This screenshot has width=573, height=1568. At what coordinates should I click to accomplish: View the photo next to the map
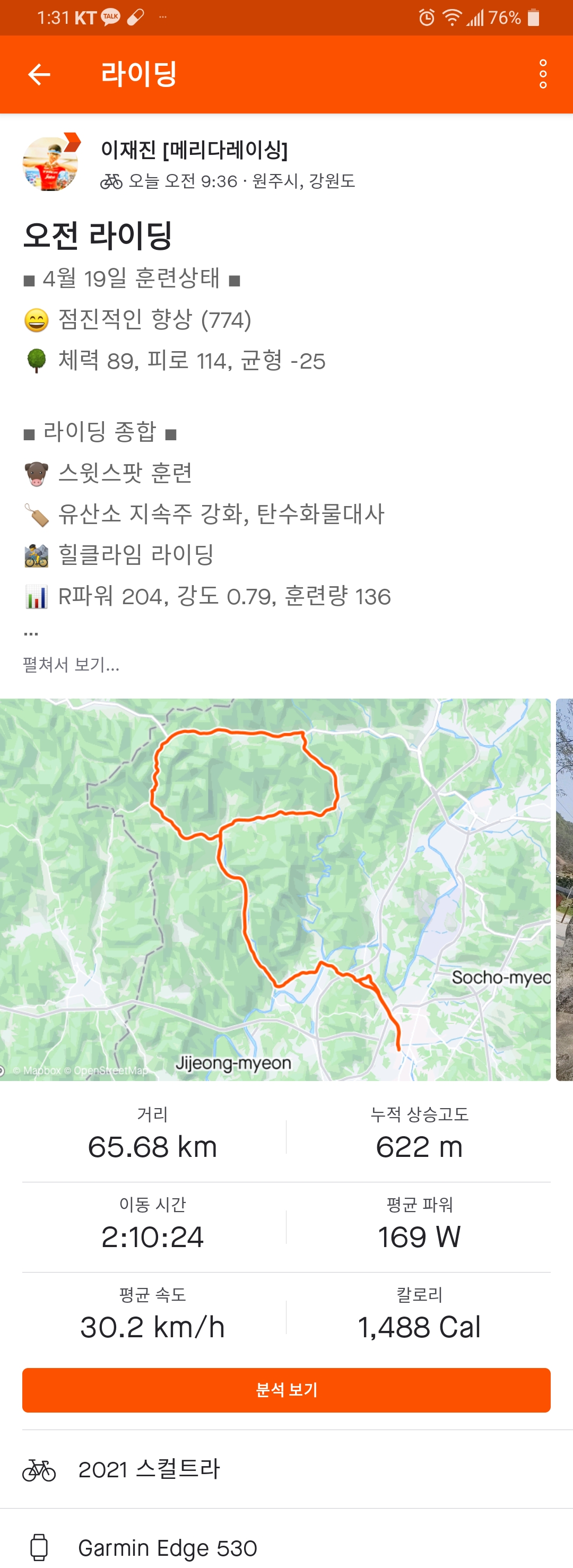point(565,888)
